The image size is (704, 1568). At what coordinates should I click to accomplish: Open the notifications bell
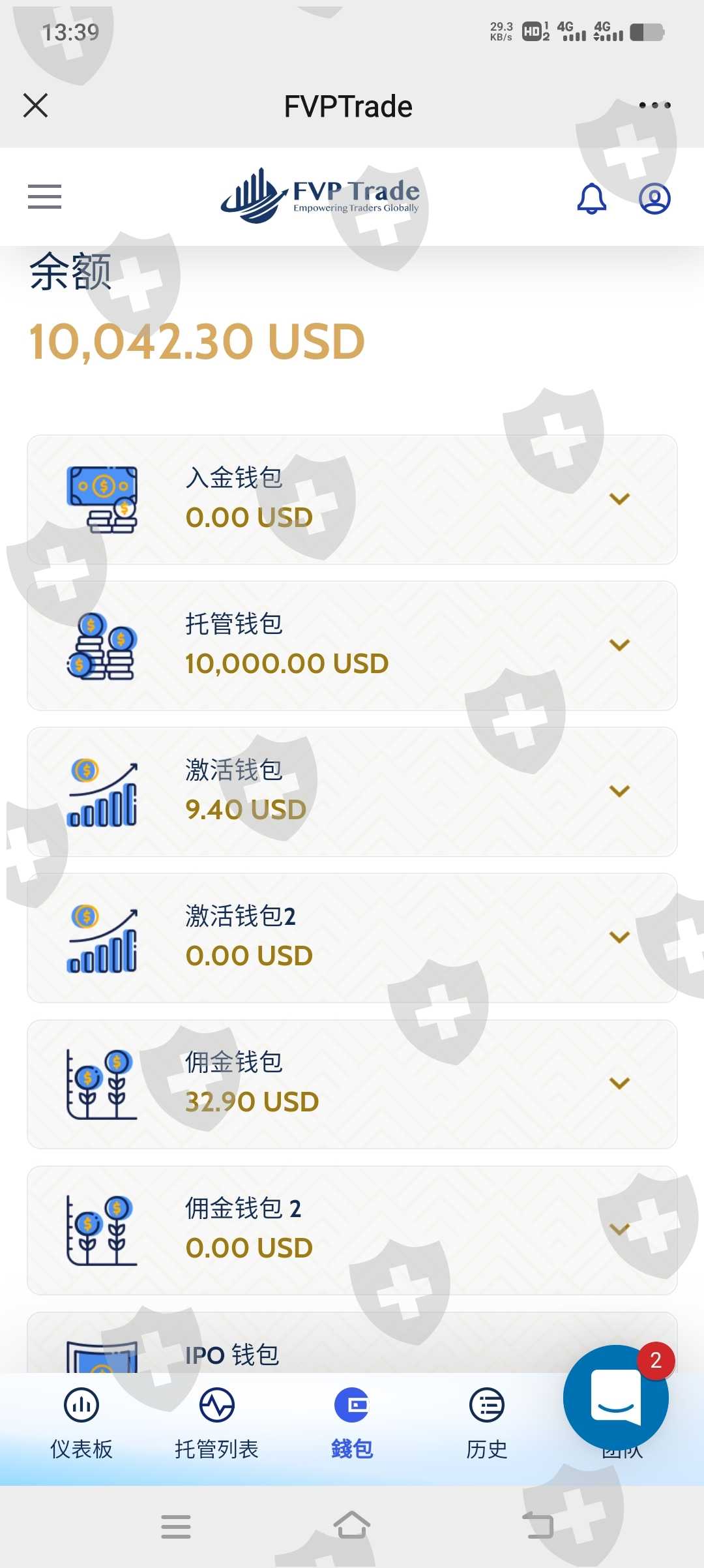tap(592, 198)
